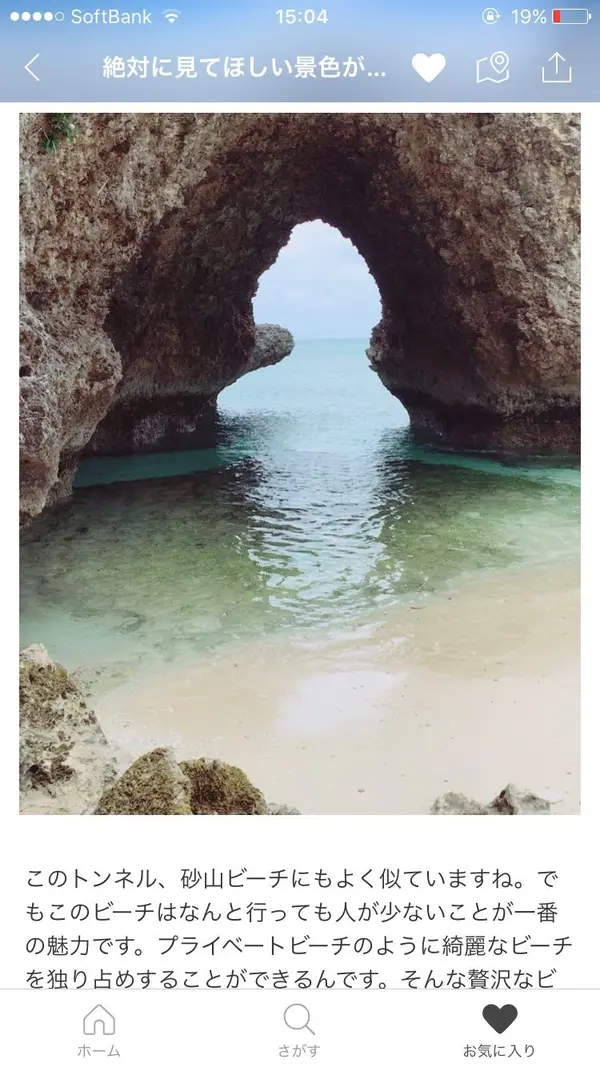The width and height of the screenshot is (600, 1067).
Task: Open the beach tunnel photo
Action: pos(299,463)
